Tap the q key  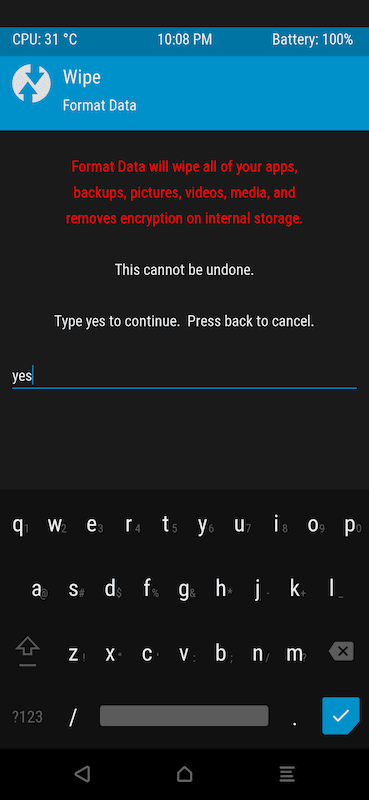[x=18, y=525]
